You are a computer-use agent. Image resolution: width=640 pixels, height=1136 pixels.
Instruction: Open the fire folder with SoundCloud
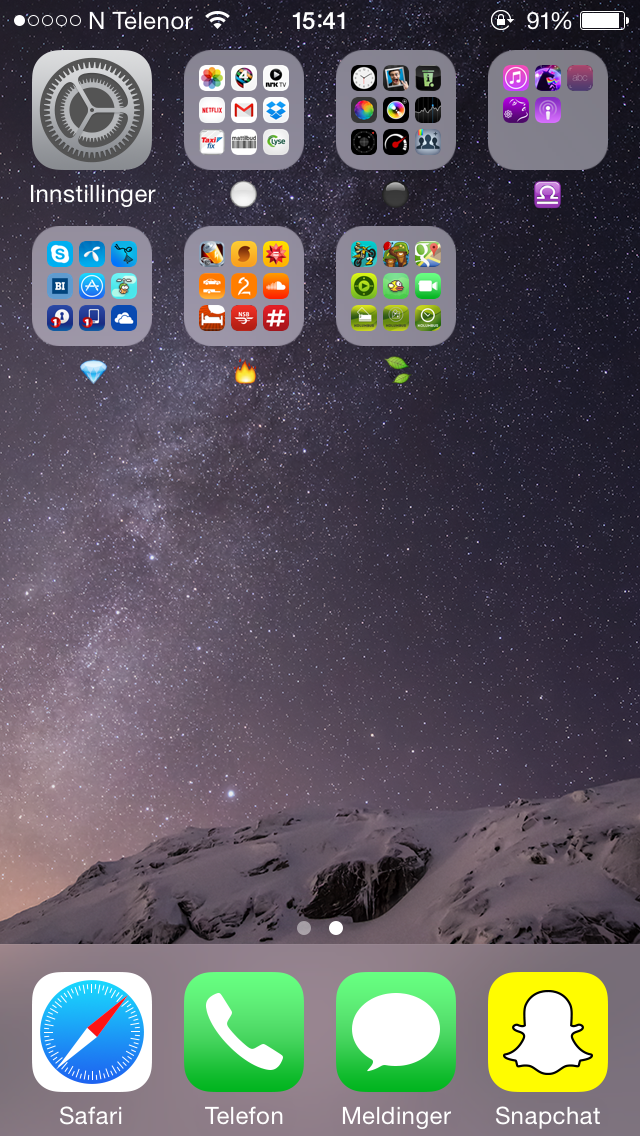click(x=244, y=286)
